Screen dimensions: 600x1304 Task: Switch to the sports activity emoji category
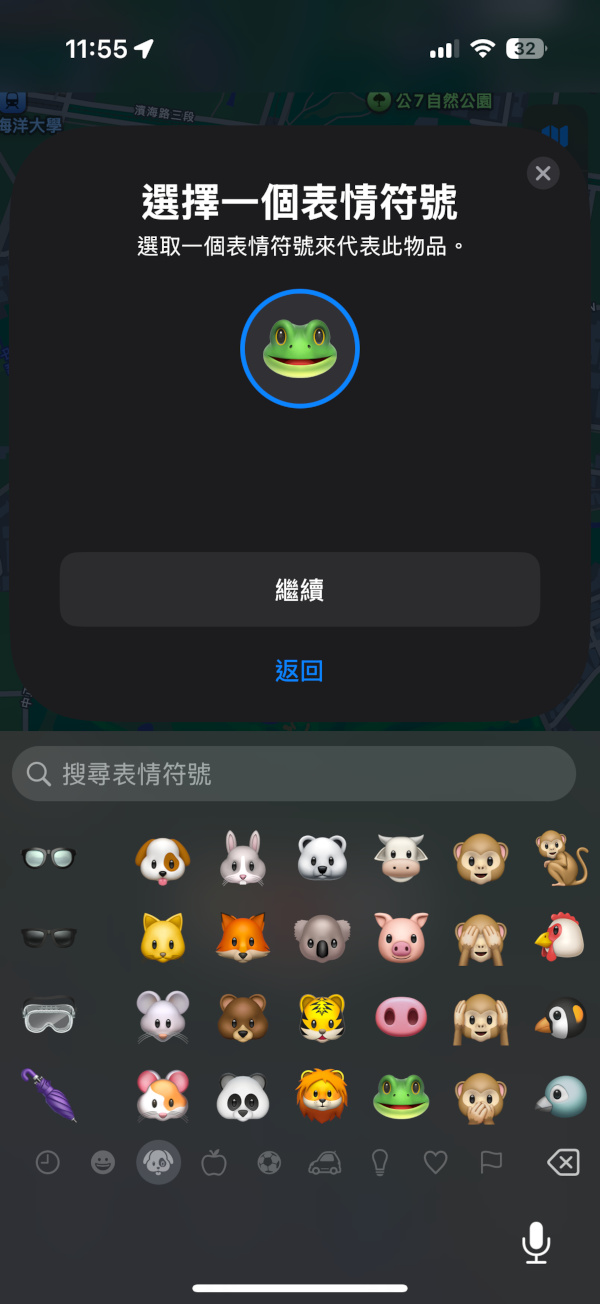click(269, 1162)
